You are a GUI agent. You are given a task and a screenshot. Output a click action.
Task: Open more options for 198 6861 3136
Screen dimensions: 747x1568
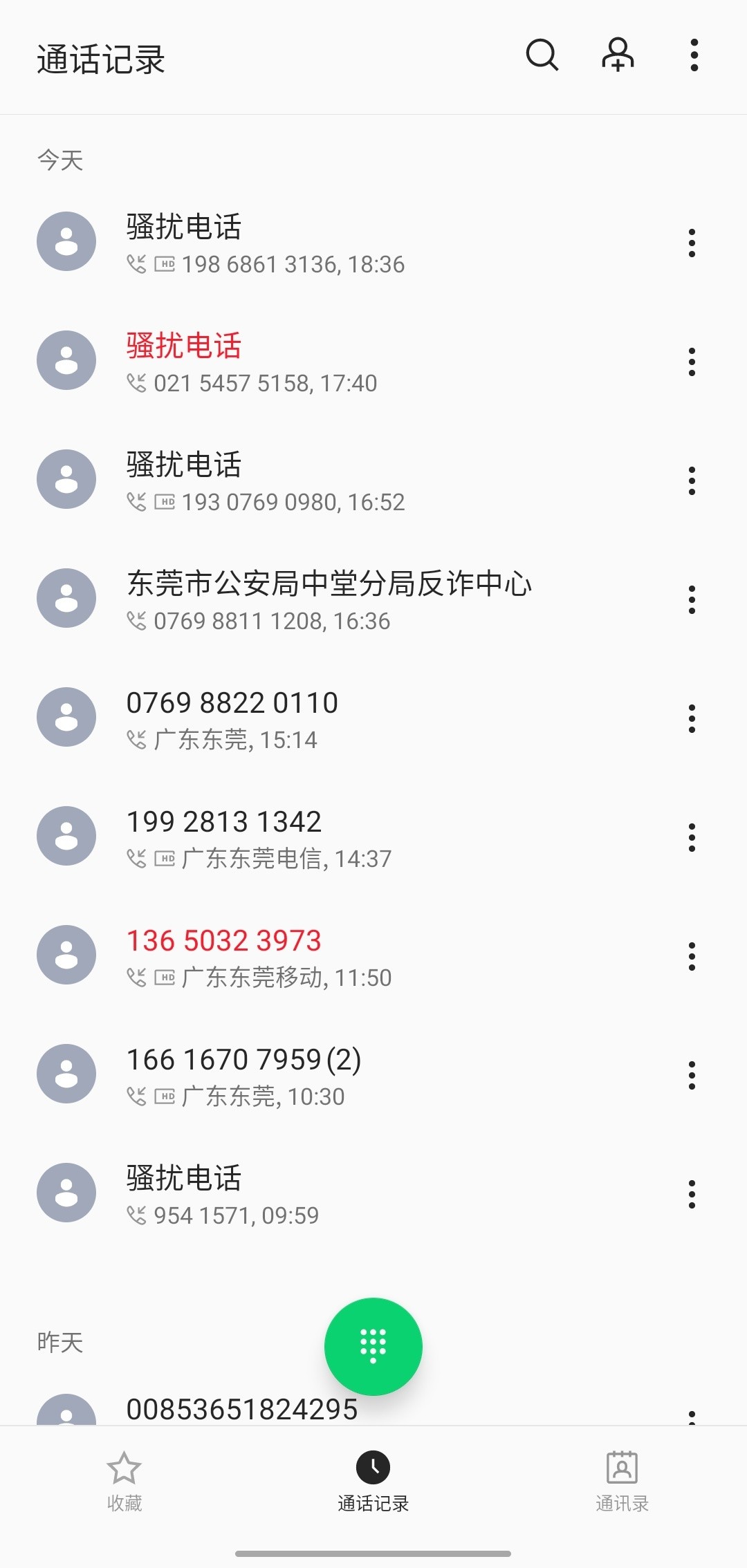coord(692,243)
